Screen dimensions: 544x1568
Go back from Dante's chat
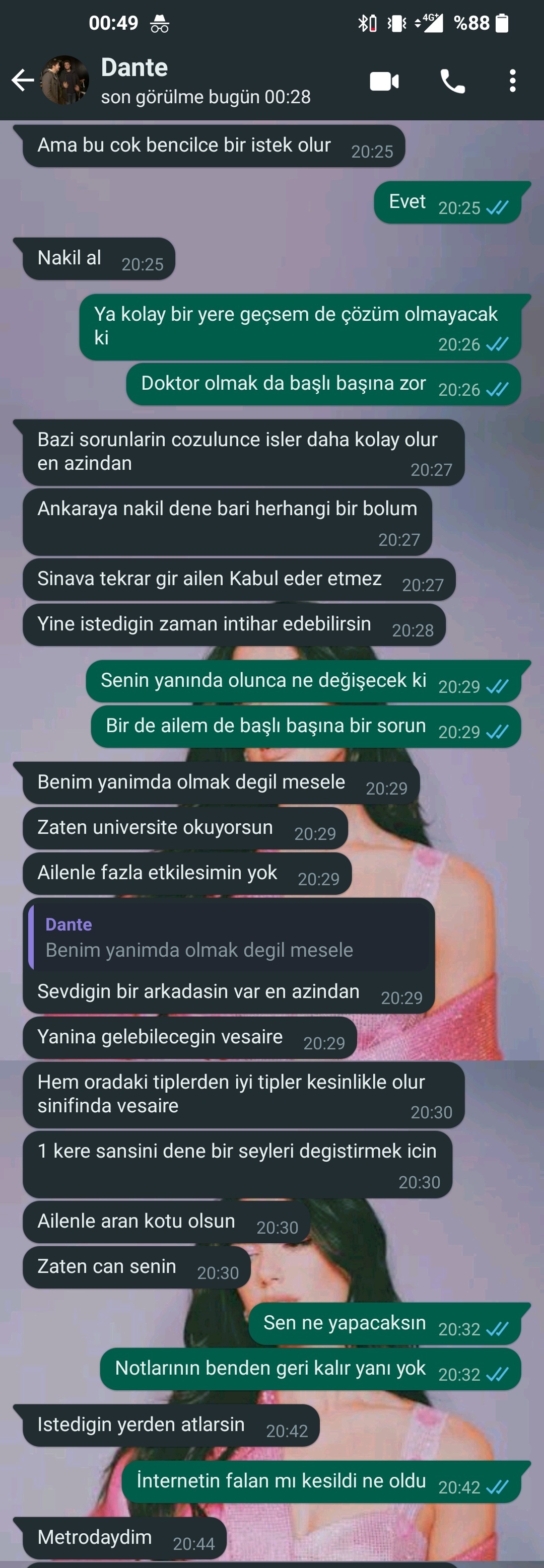[x=23, y=81]
